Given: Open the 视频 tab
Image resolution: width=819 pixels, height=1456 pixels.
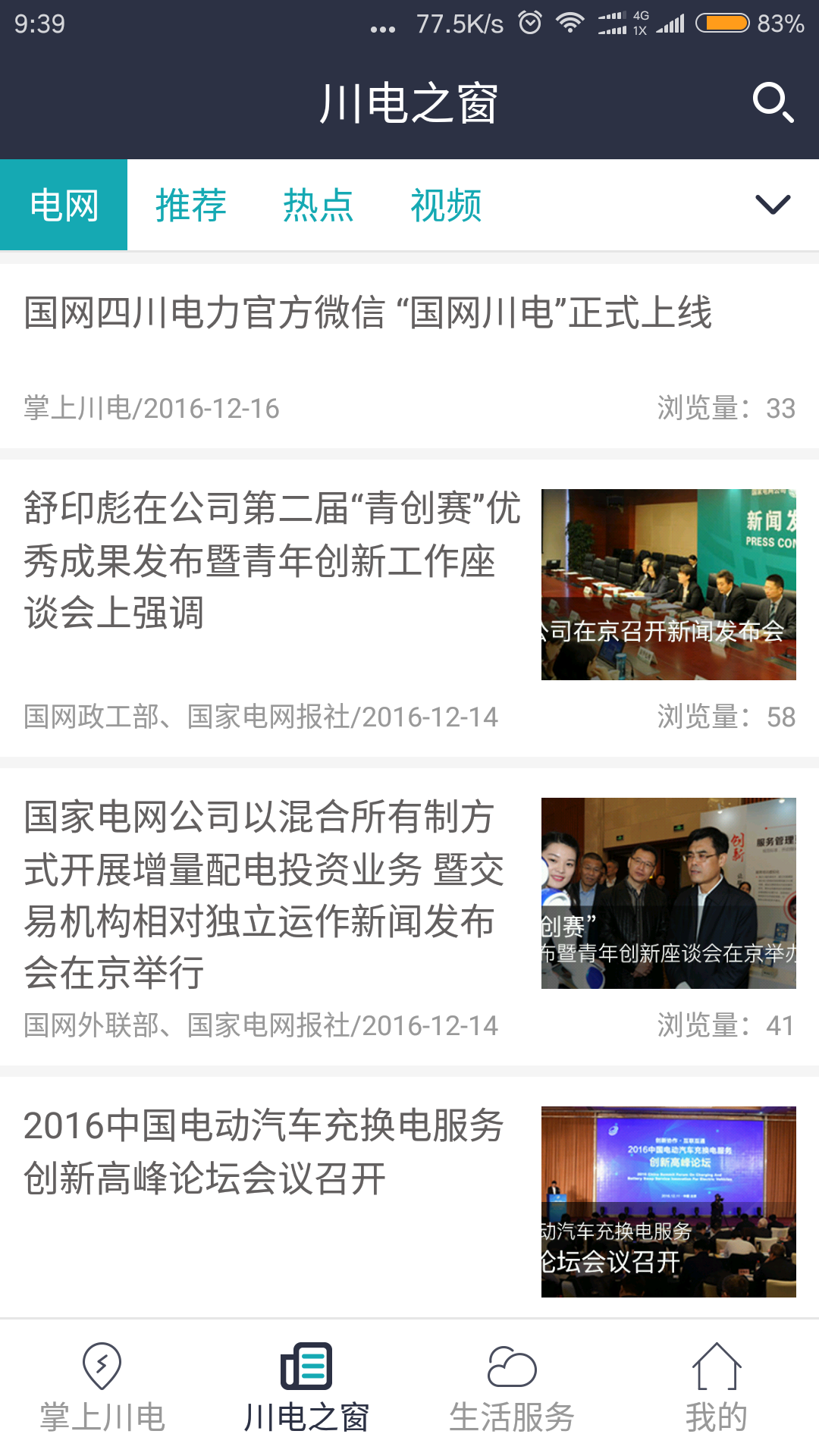Looking at the screenshot, I should [x=446, y=205].
